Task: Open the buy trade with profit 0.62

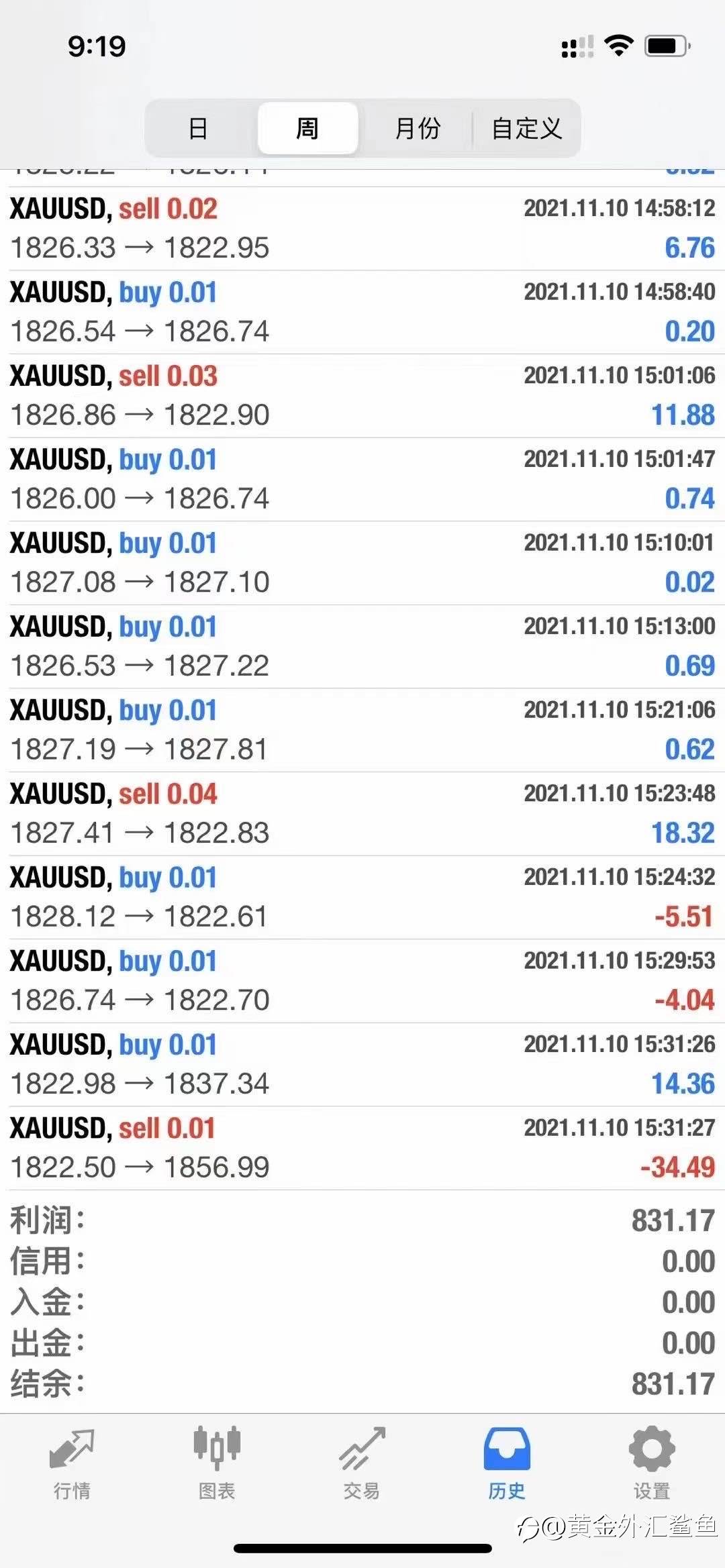Action: tap(362, 730)
